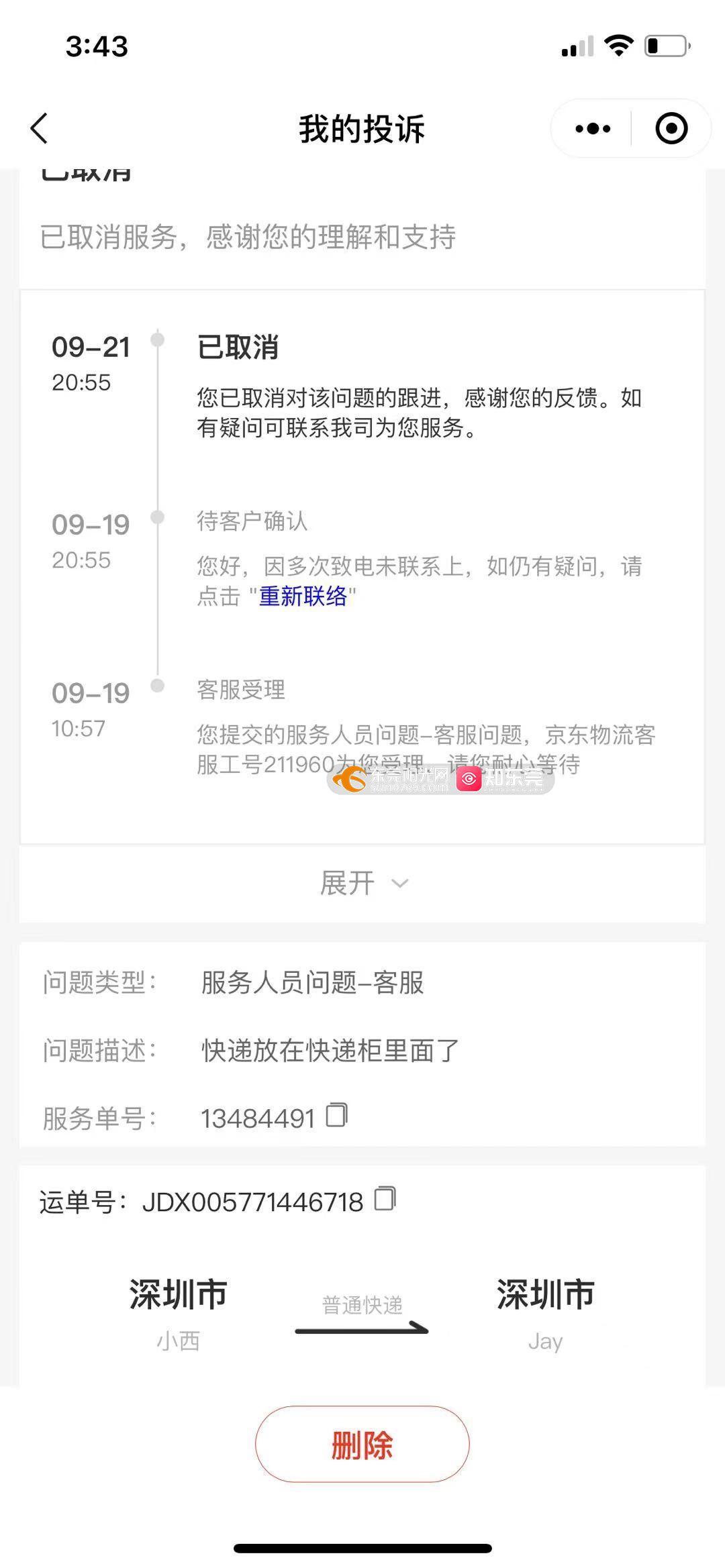Close the mini program with the circle button
Image resolution: width=725 pixels, height=1568 pixels.
[671, 128]
